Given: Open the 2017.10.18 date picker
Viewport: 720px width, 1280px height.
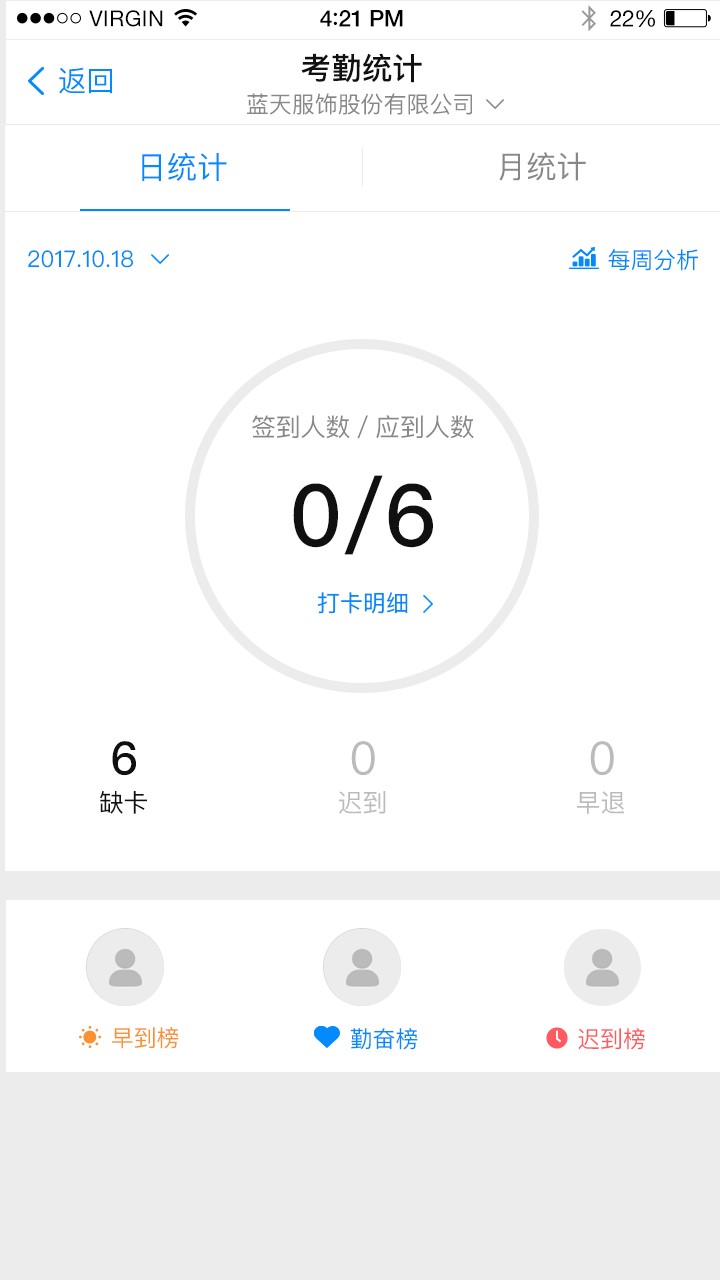Looking at the screenshot, I should 98,260.
